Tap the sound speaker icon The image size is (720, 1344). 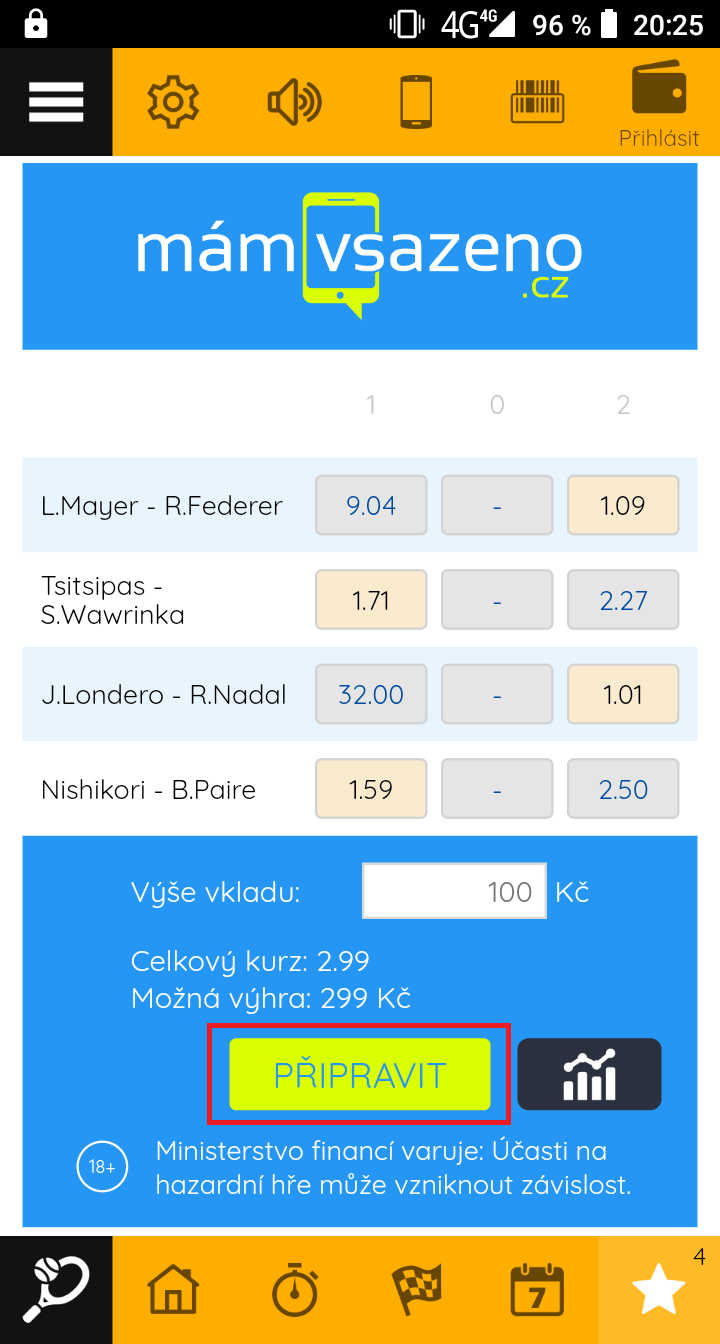(294, 102)
